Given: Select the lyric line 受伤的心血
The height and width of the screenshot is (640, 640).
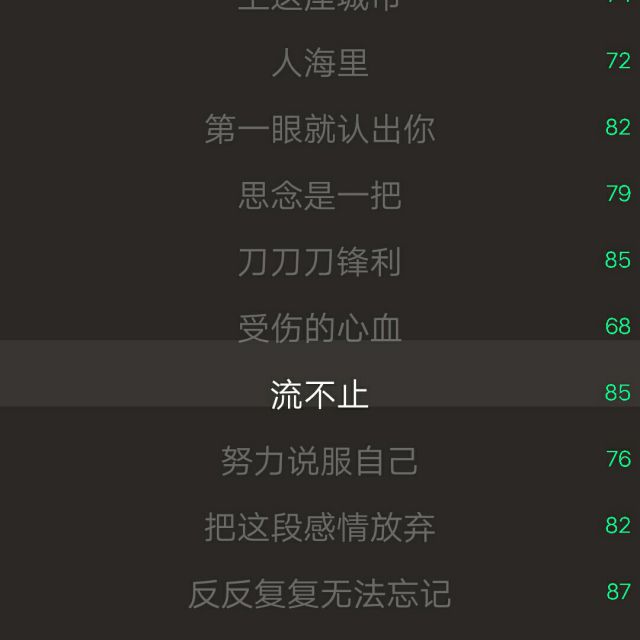Looking at the screenshot, I should pos(320,328).
